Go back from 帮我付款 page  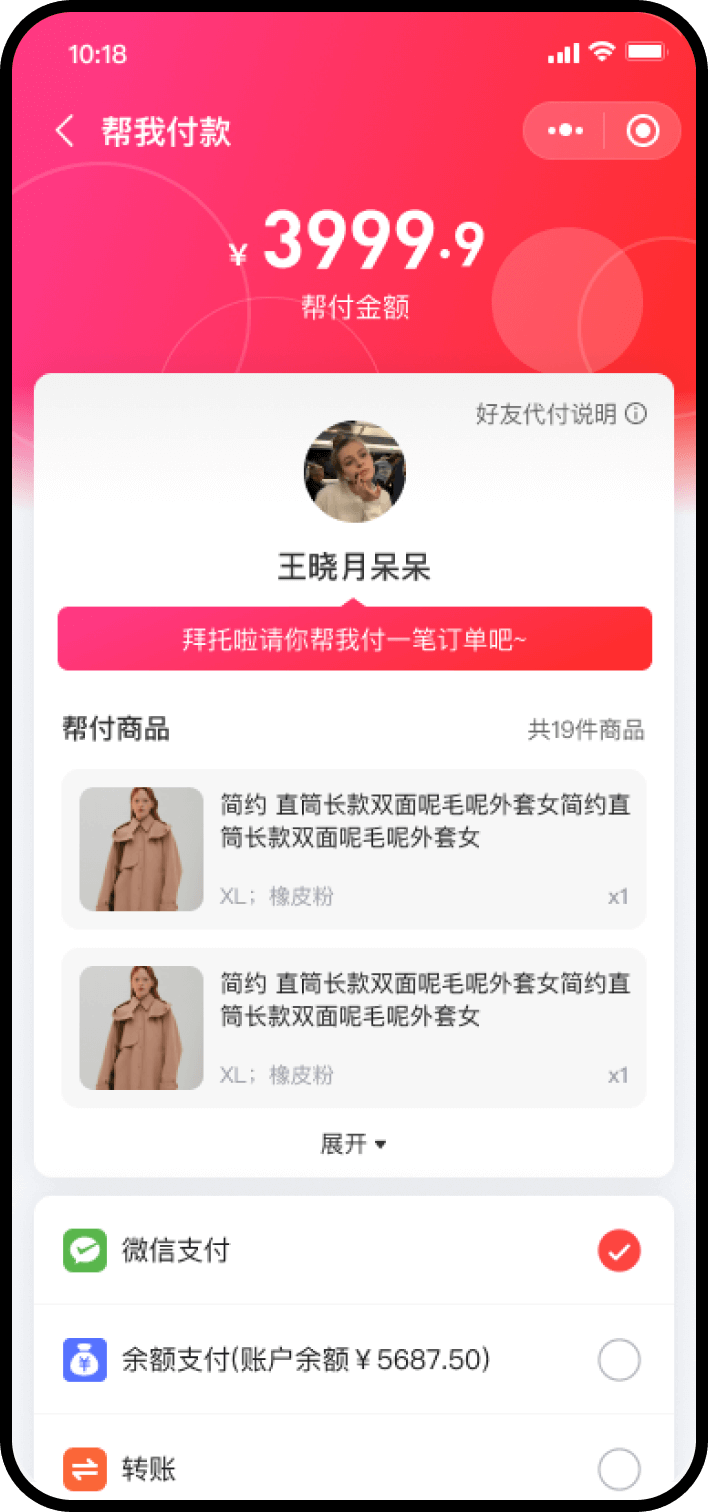click(65, 131)
